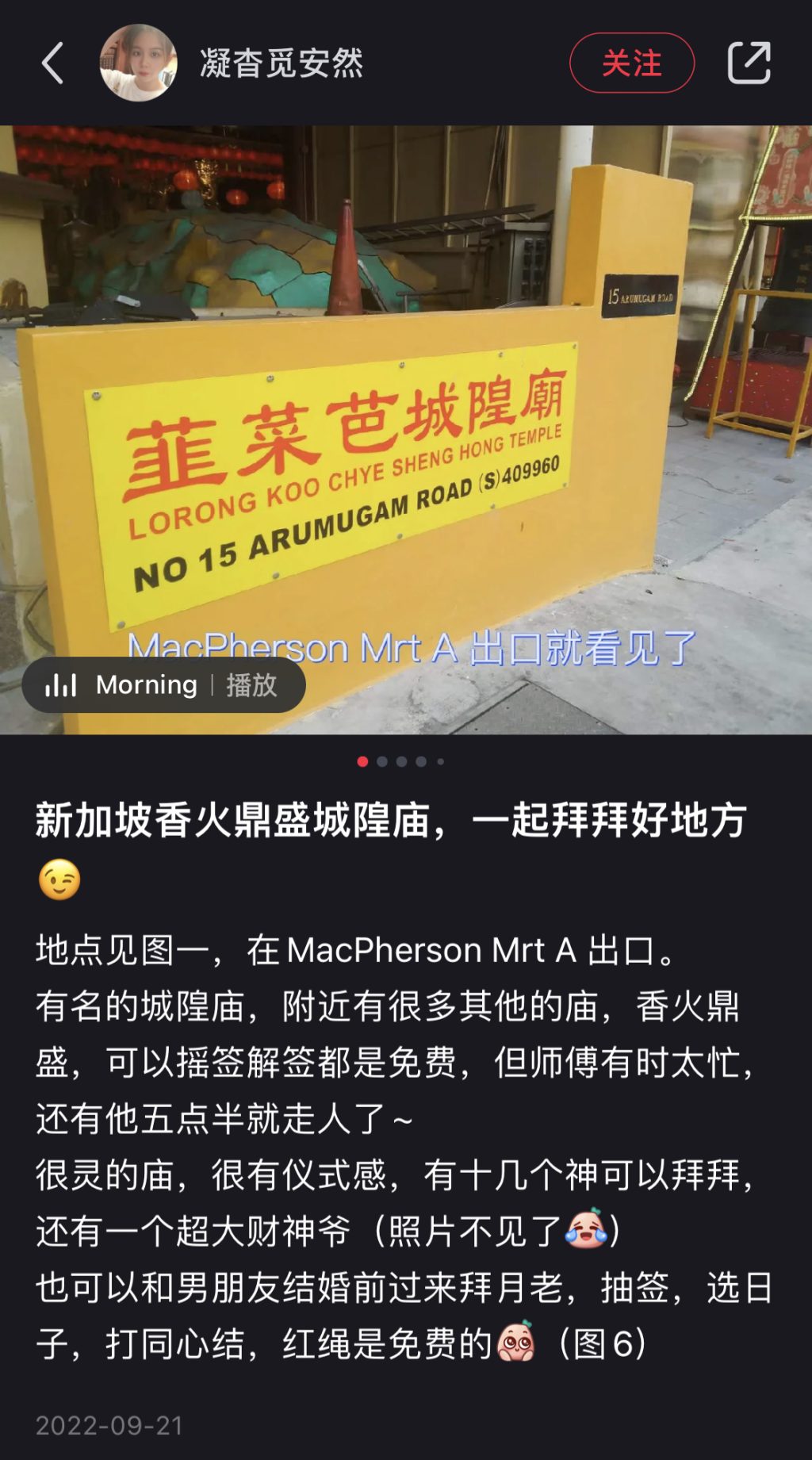Image resolution: width=812 pixels, height=1460 pixels.
Task: Open the temple sign photo fullscreen
Action: tap(406, 397)
